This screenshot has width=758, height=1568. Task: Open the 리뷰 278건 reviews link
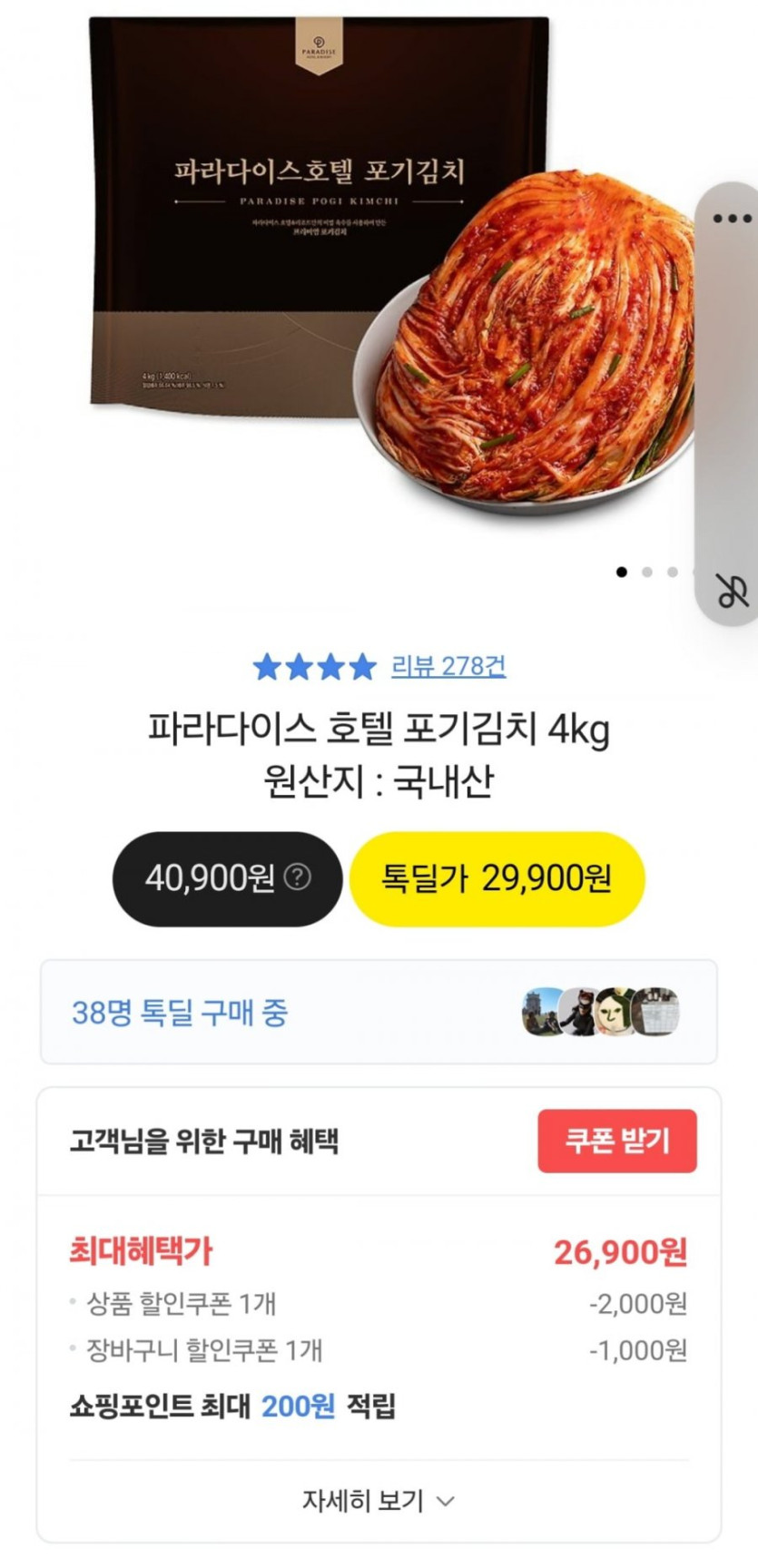click(448, 666)
